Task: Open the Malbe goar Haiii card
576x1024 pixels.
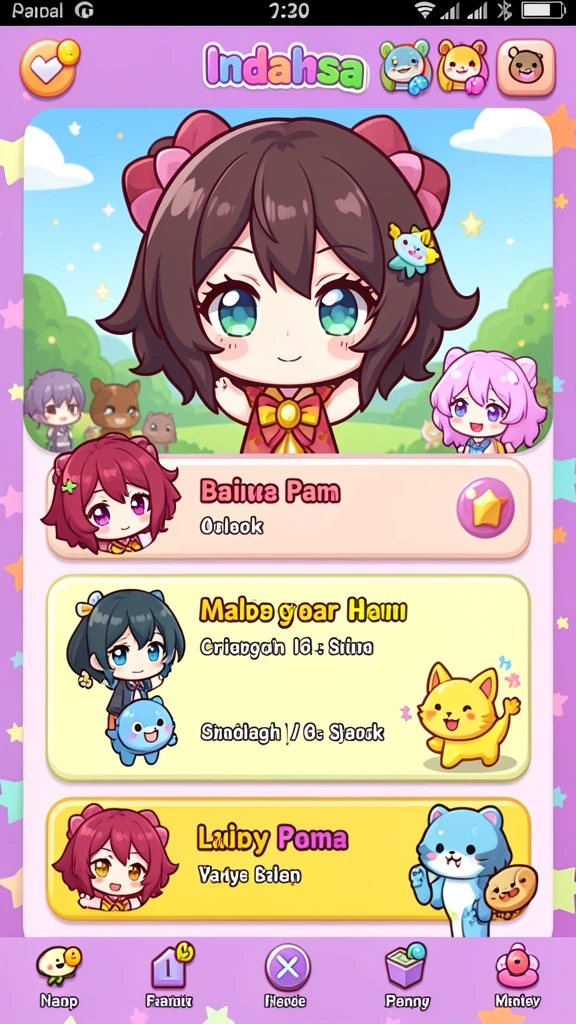Action: tap(288, 678)
